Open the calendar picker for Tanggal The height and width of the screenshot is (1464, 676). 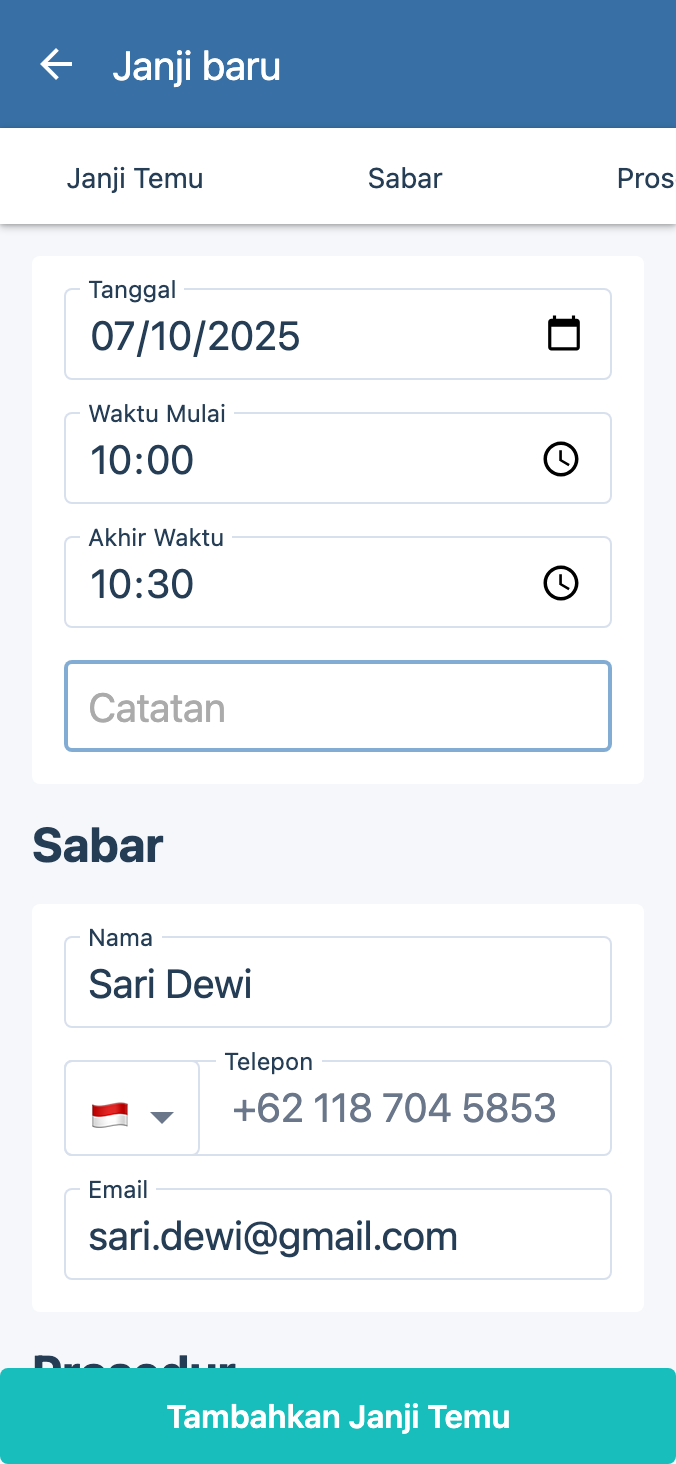coord(563,334)
